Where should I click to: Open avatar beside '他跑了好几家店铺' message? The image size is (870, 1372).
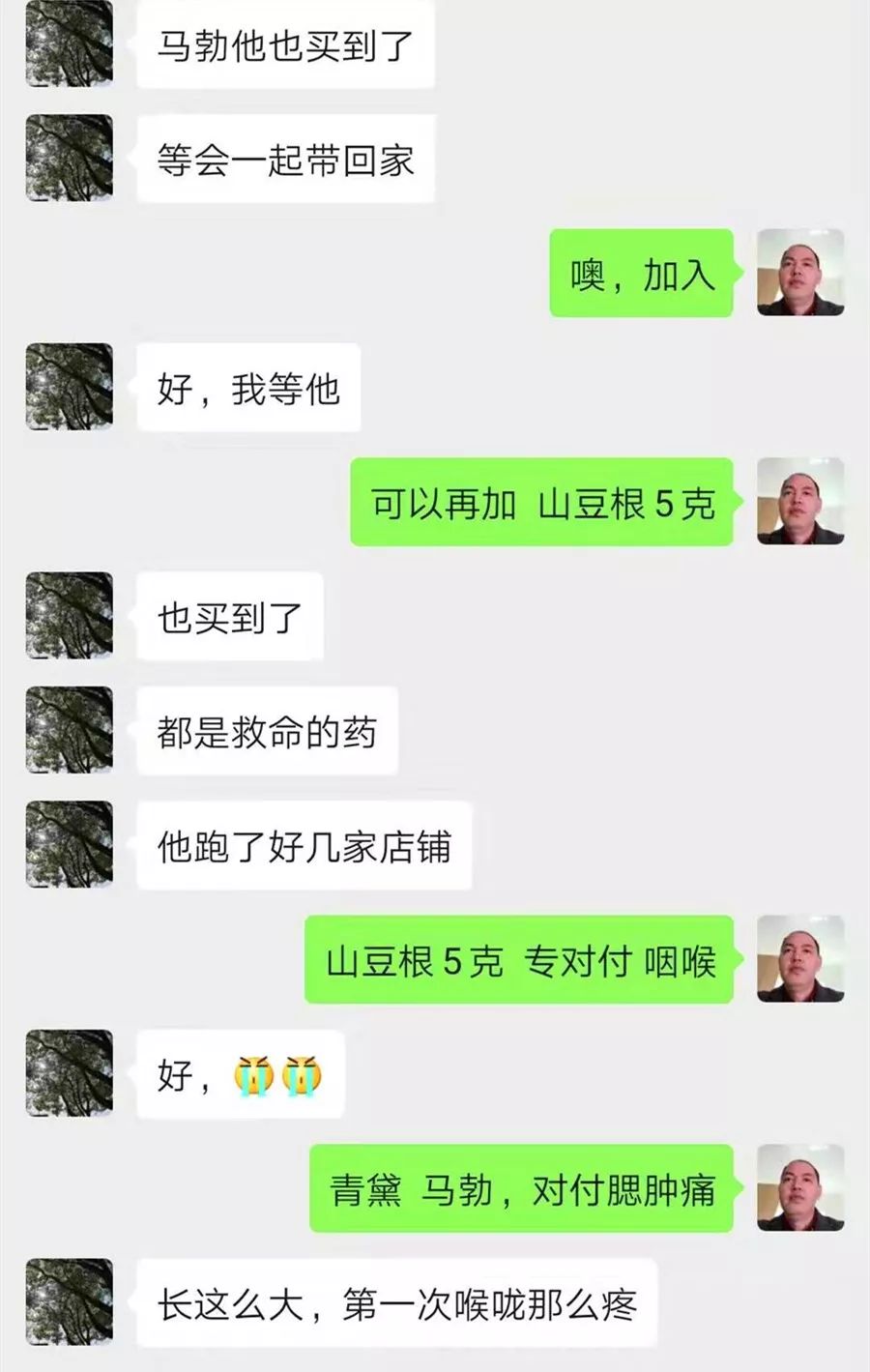coord(69,844)
